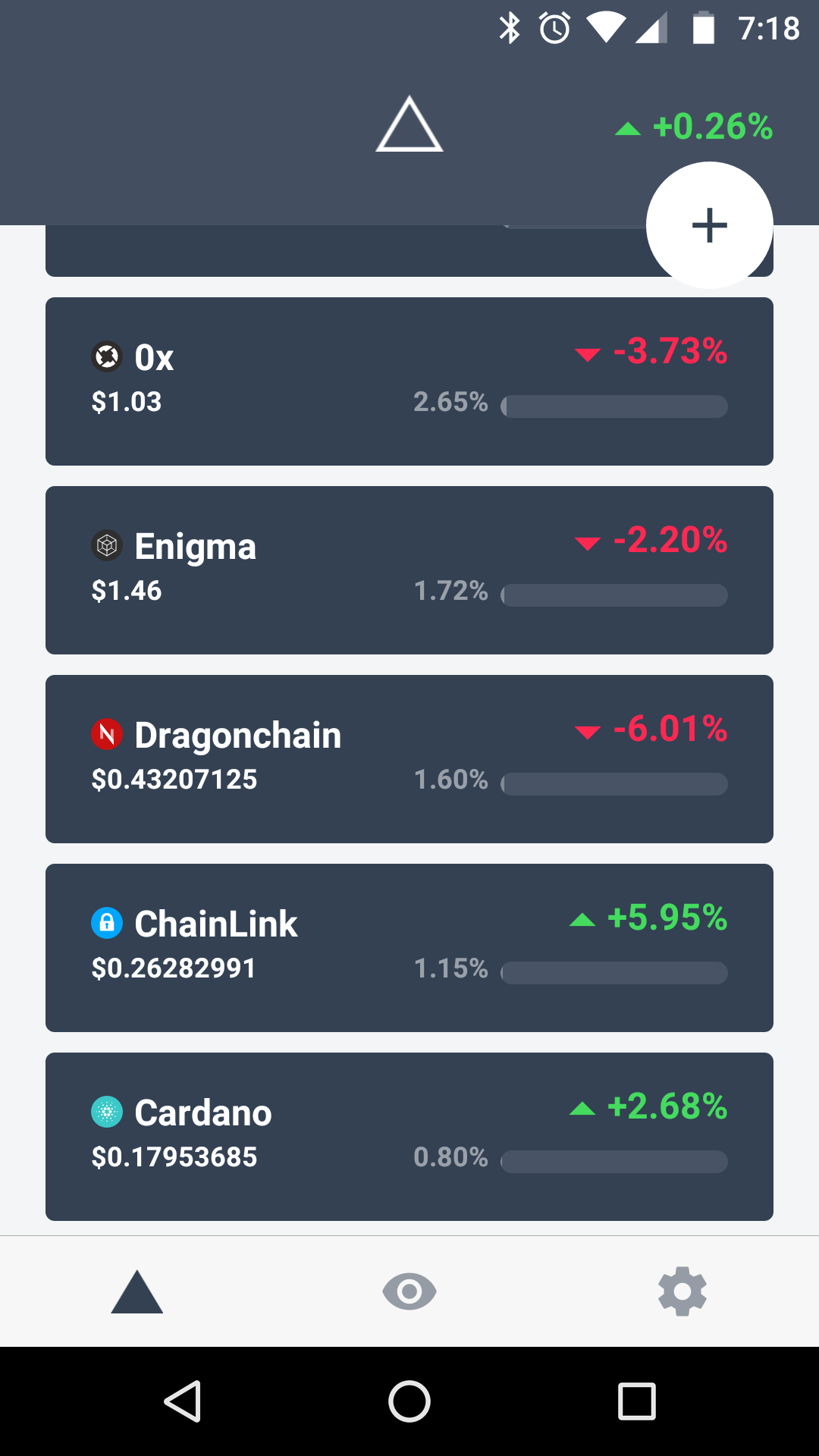View Dragonchain holding details

(x=409, y=759)
